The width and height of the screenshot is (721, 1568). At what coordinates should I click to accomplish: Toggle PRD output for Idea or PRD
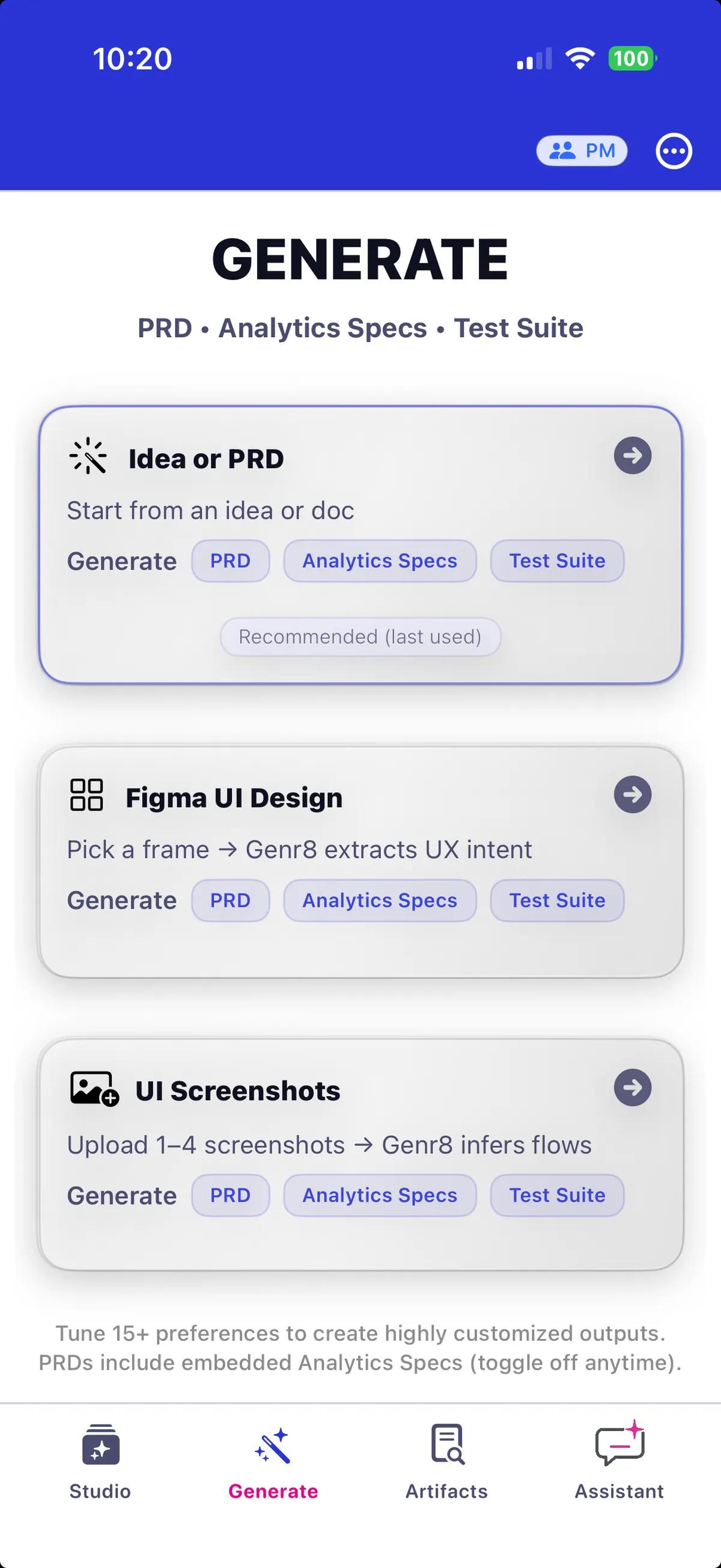(231, 561)
